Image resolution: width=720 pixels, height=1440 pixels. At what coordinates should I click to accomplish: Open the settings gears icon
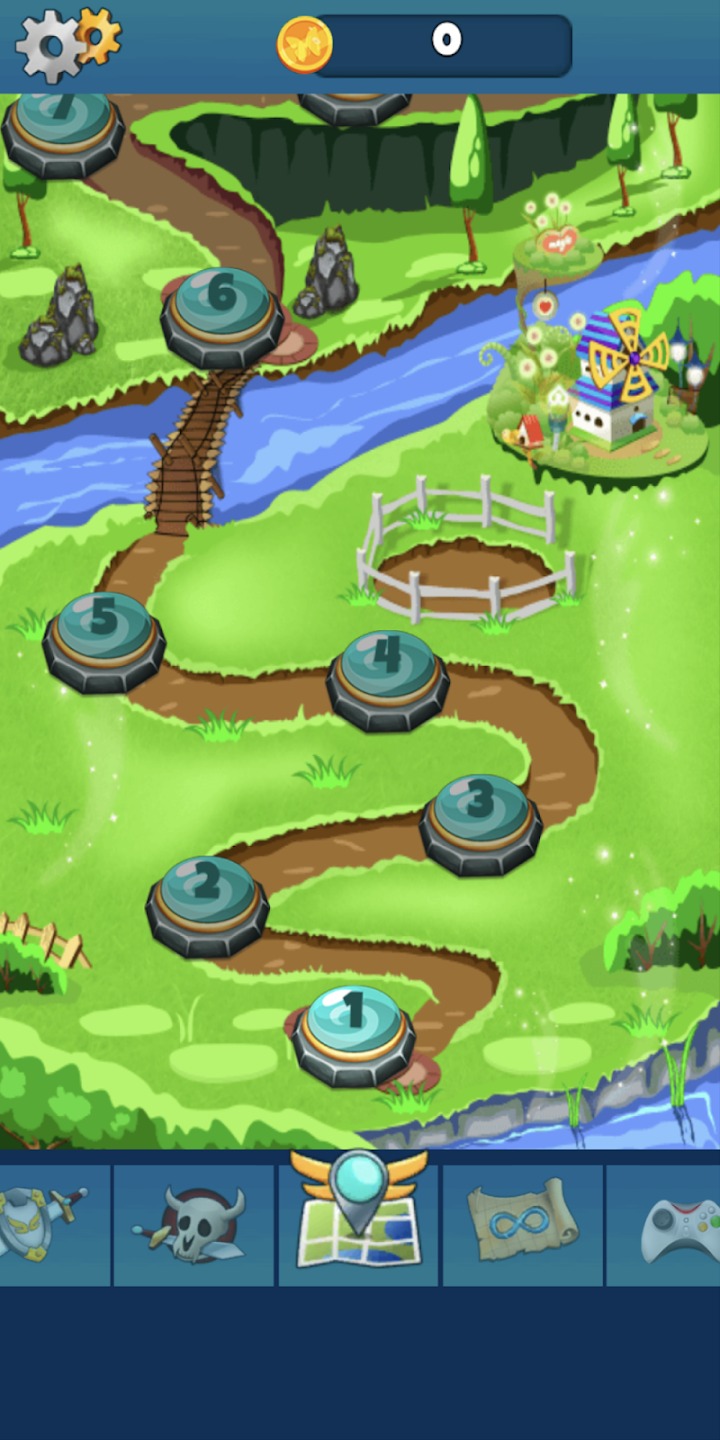tap(66, 44)
